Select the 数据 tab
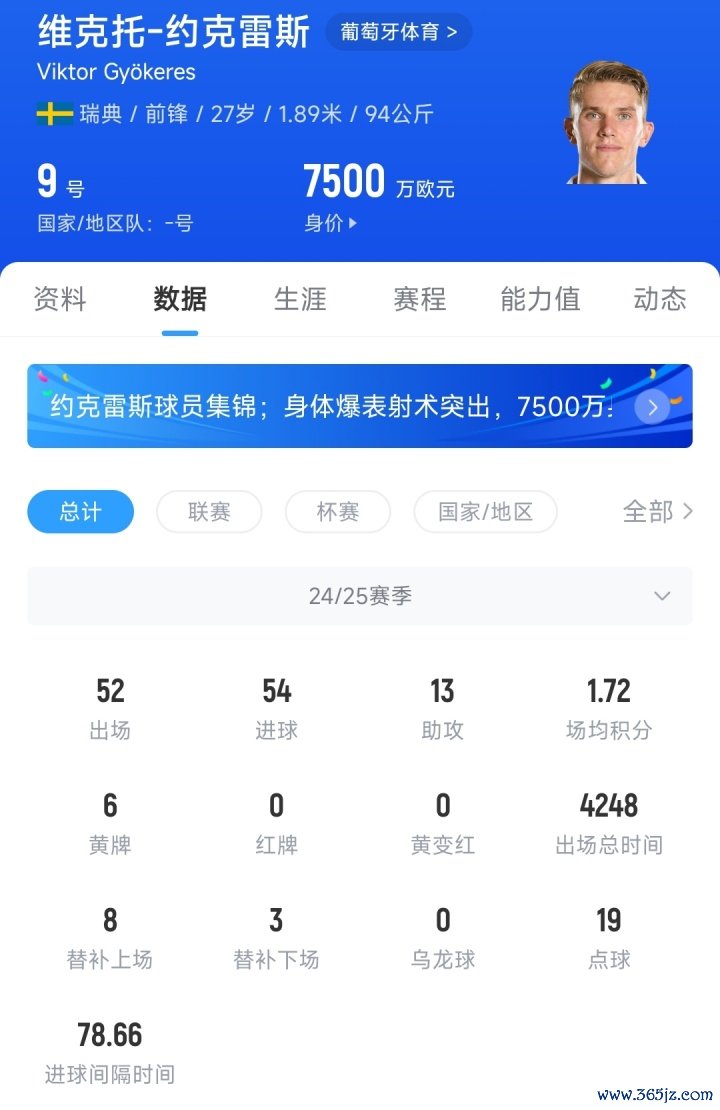This screenshot has height=1110, width=720. click(x=180, y=299)
